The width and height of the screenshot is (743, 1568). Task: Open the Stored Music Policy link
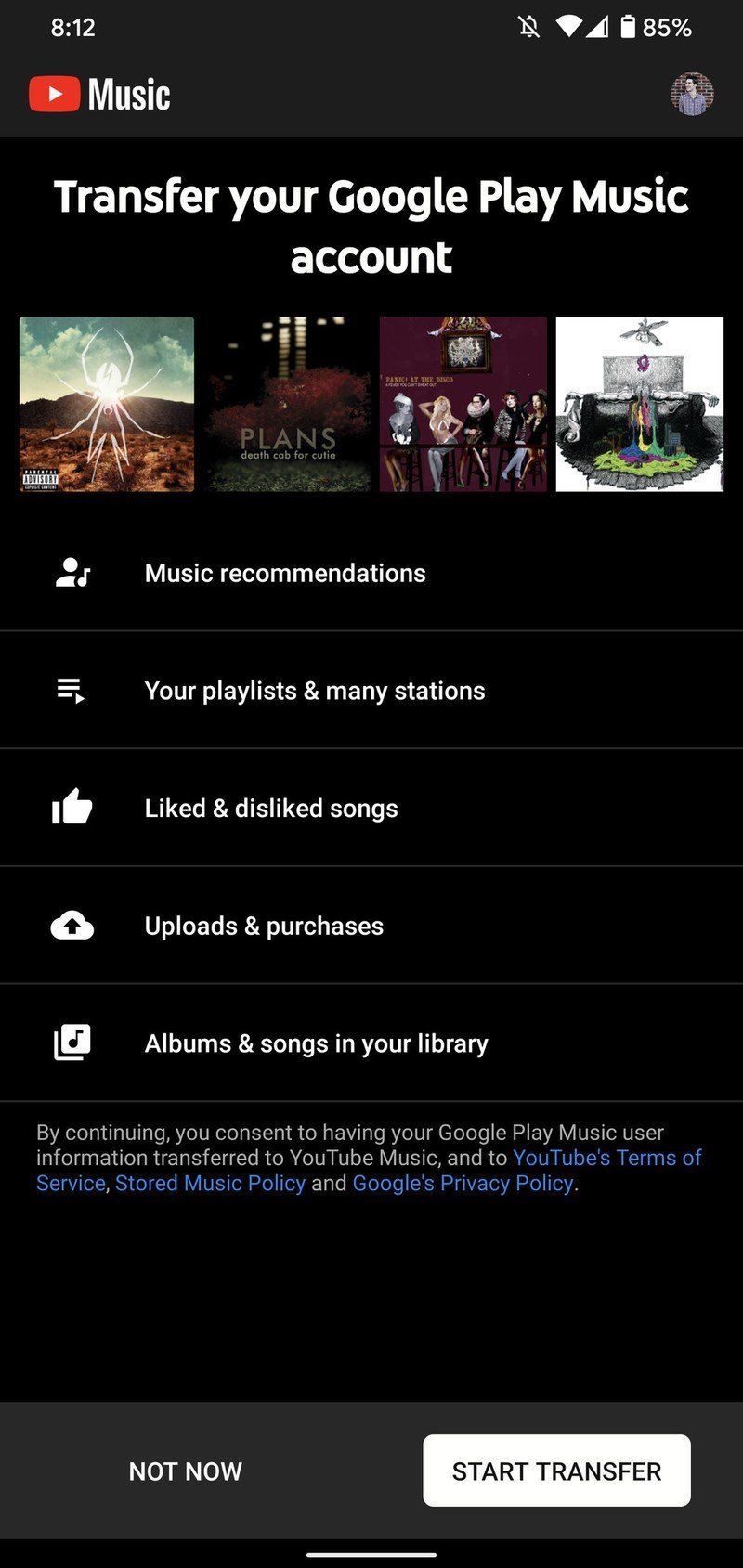(210, 1183)
